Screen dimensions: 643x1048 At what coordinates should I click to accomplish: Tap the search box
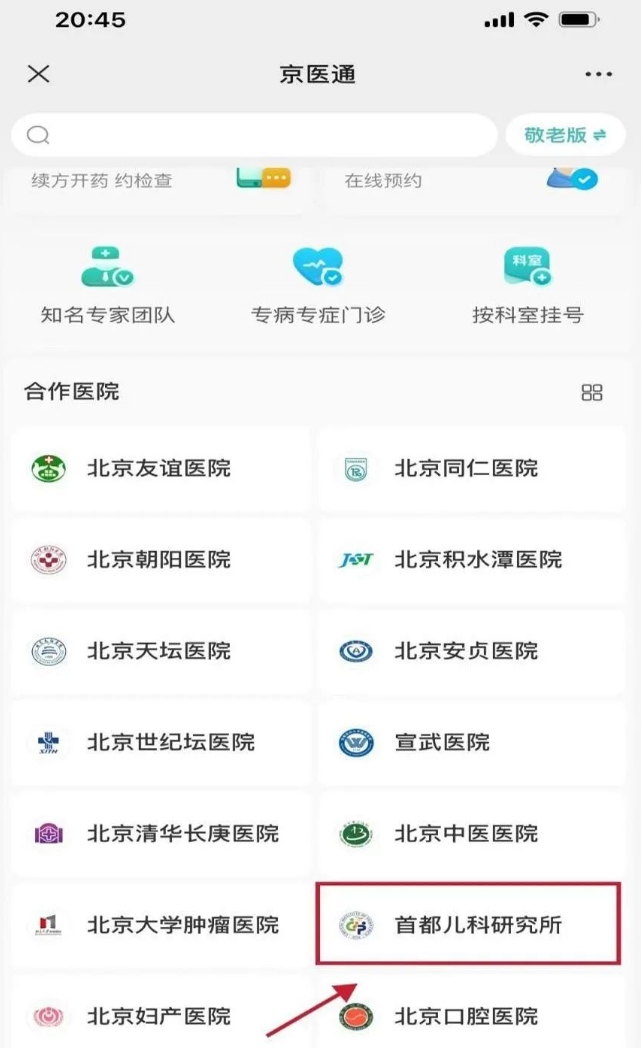(x=254, y=135)
